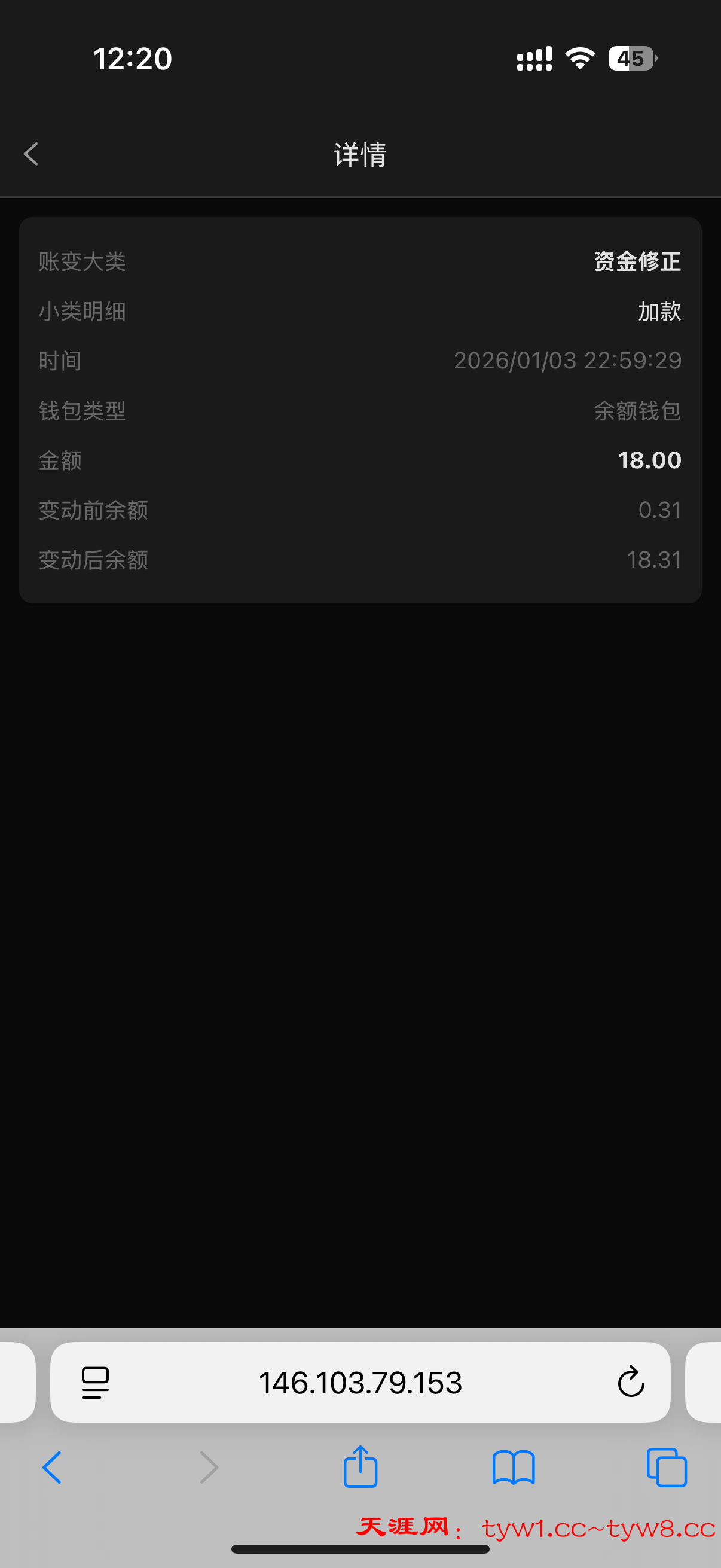The height and width of the screenshot is (1568, 721).
Task: Open the Safari page menu icon
Action: [96, 1383]
